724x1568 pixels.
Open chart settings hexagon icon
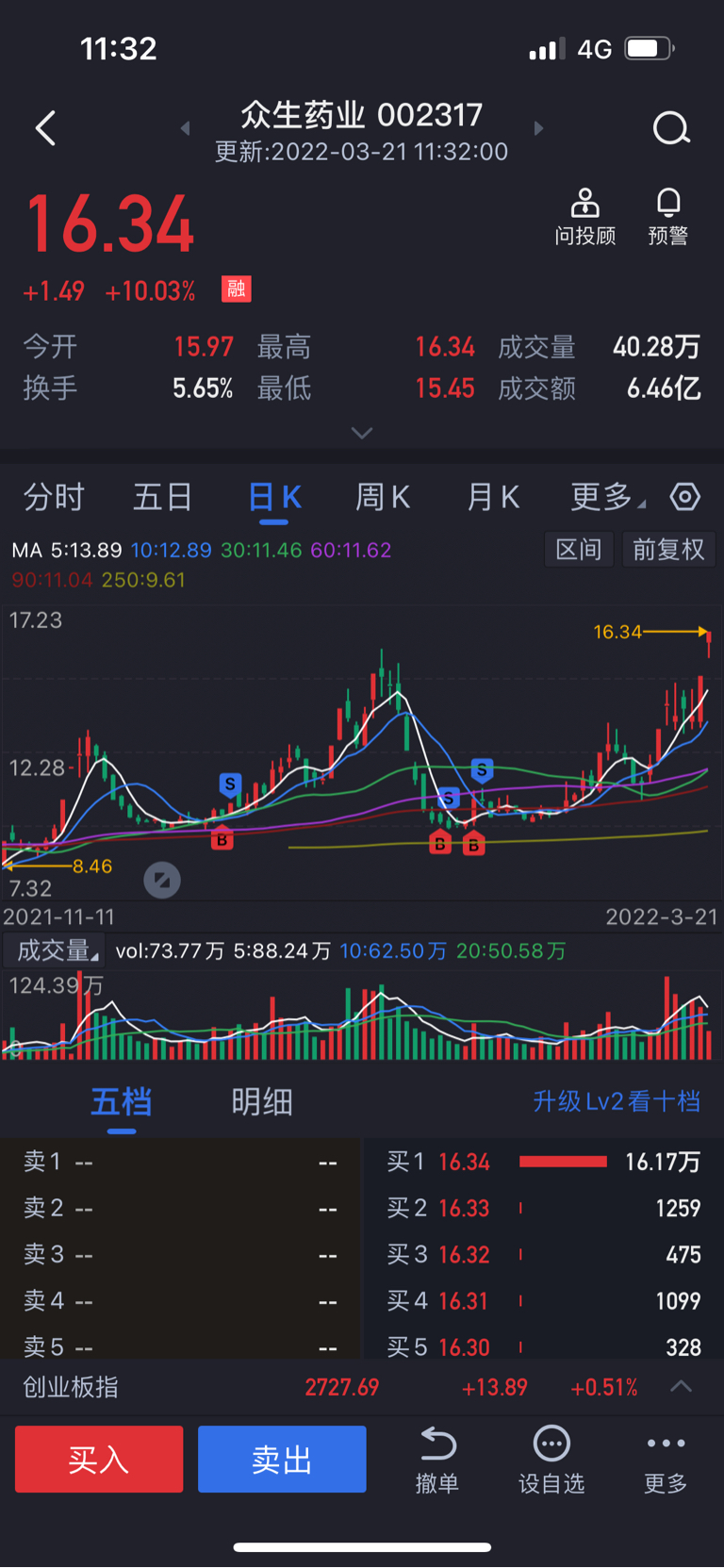click(x=685, y=497)
